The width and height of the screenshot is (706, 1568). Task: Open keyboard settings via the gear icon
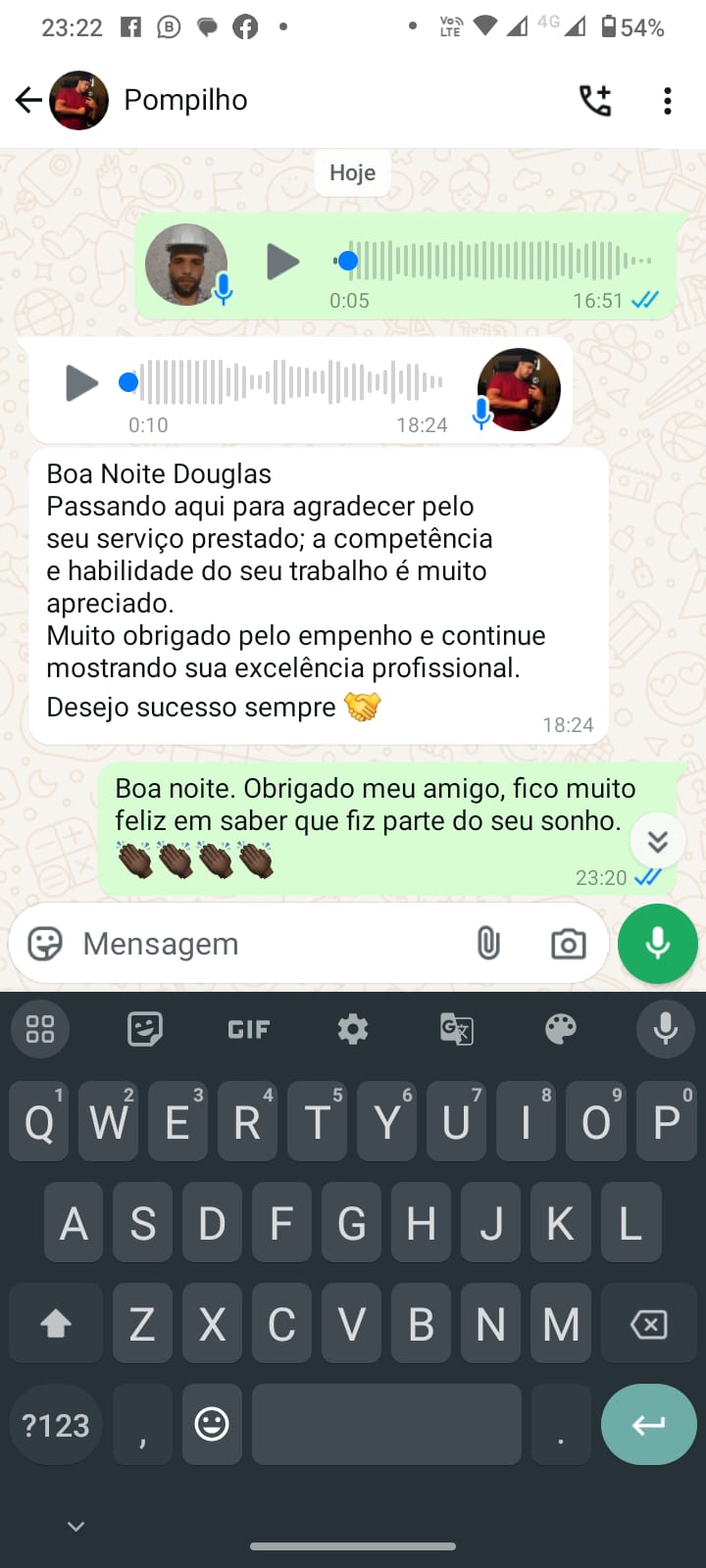353,1029
